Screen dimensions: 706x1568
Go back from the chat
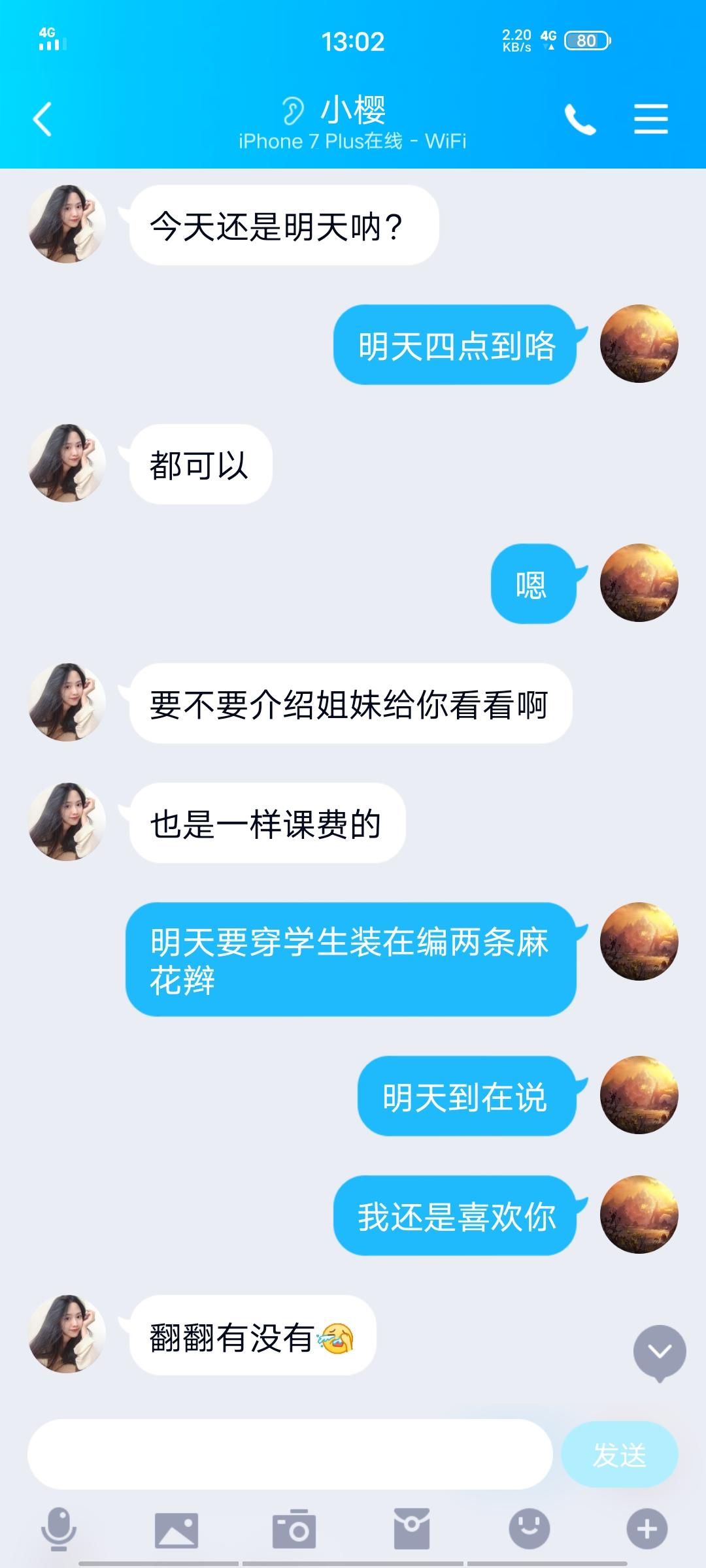[42, 120]
